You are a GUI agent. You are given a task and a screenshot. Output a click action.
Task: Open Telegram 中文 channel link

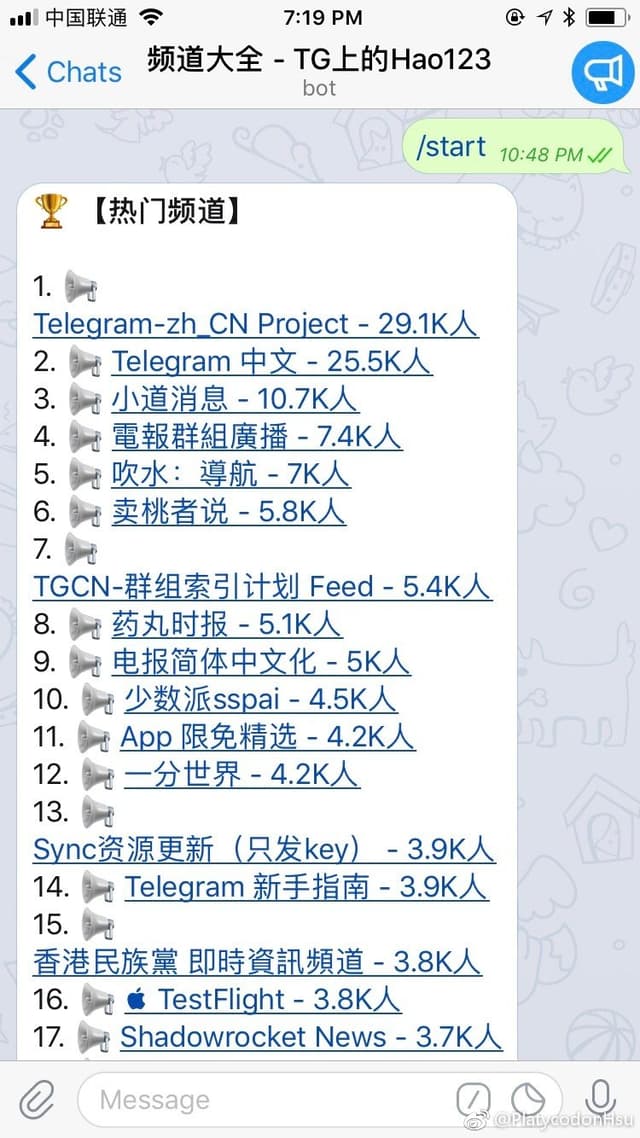click(271, 361)
